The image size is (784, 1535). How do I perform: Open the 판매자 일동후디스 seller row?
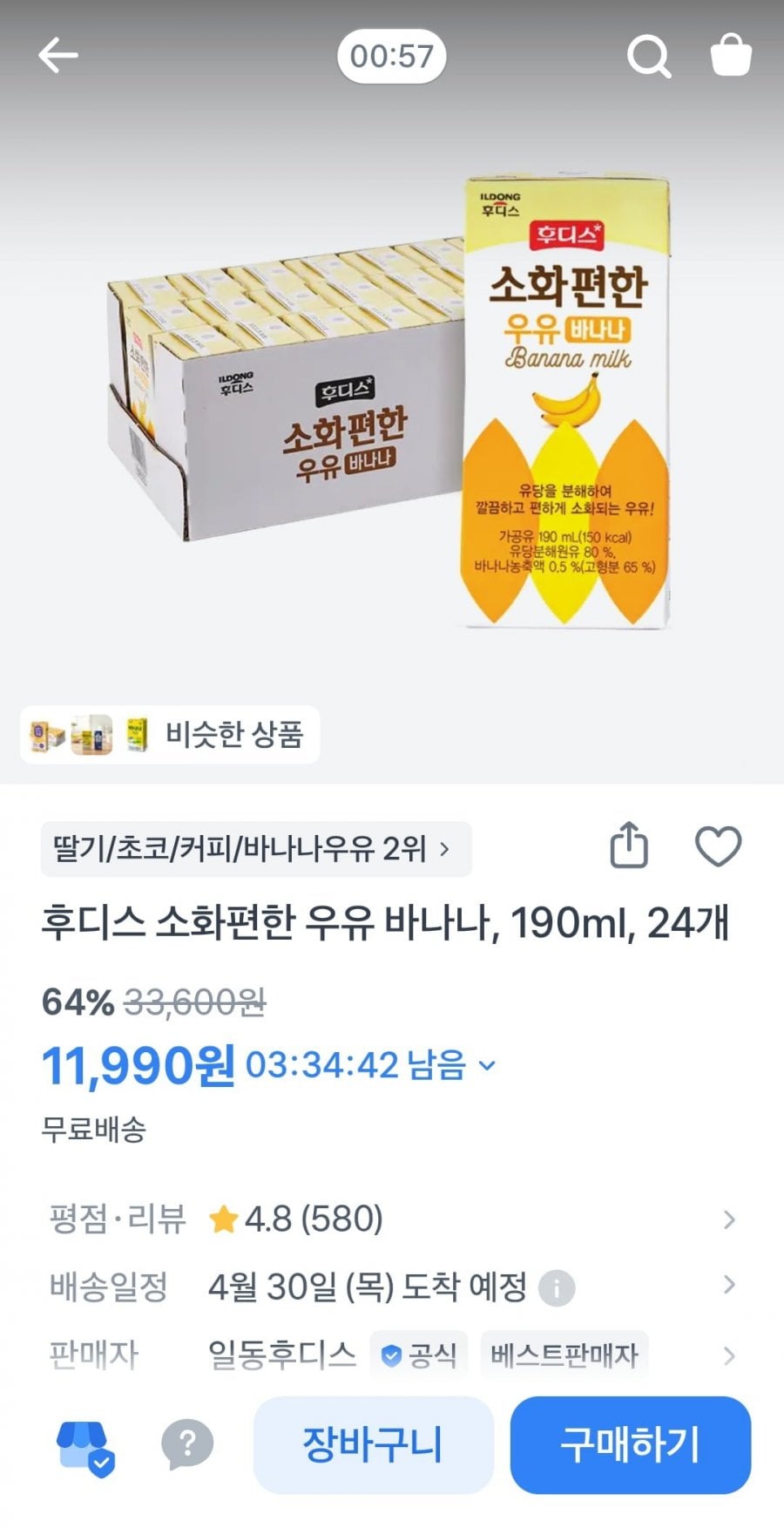click(x=392, y=1355)
